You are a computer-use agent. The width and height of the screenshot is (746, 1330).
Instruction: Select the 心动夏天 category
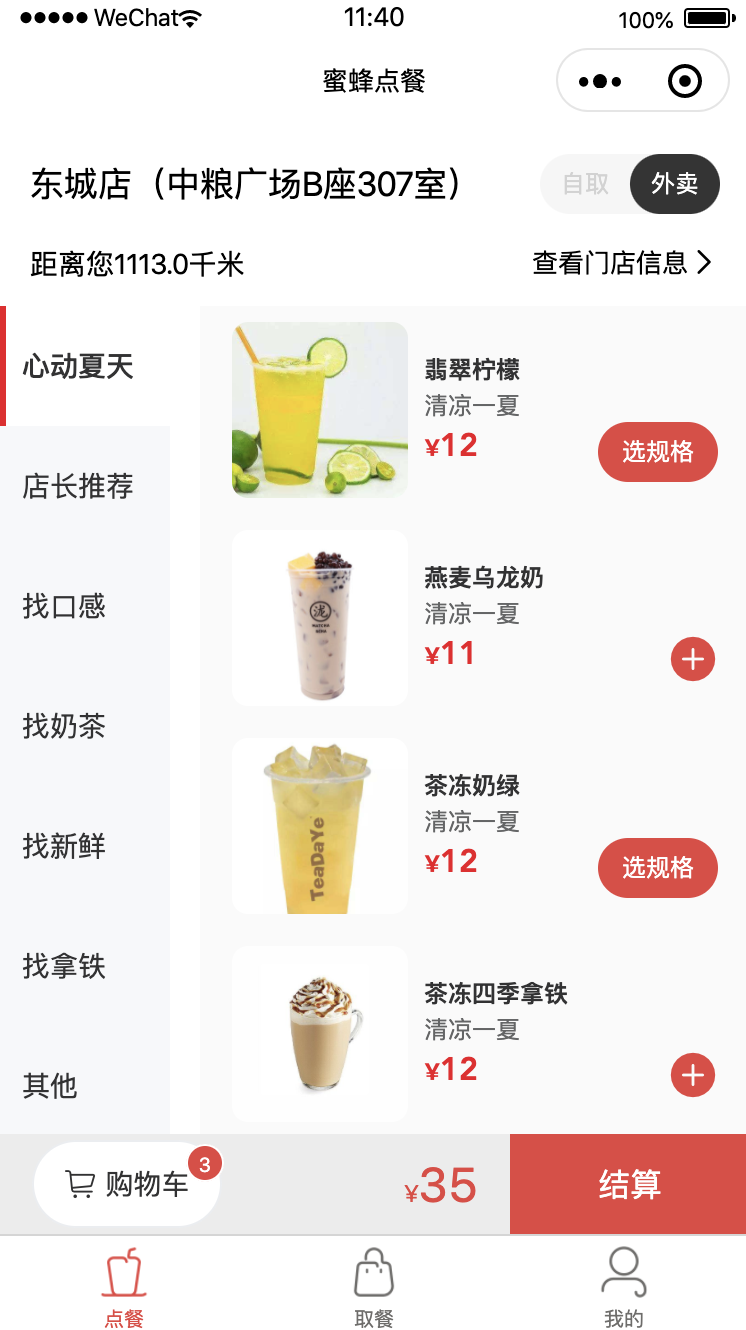(x=78, y=366)
